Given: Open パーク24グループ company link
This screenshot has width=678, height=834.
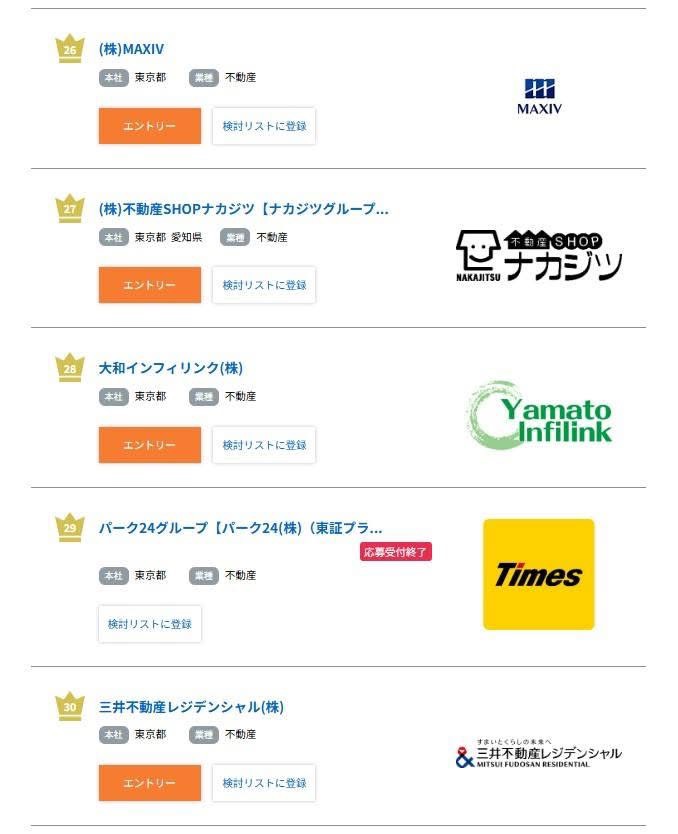Looking at the screenshot, I should point(240,528).
